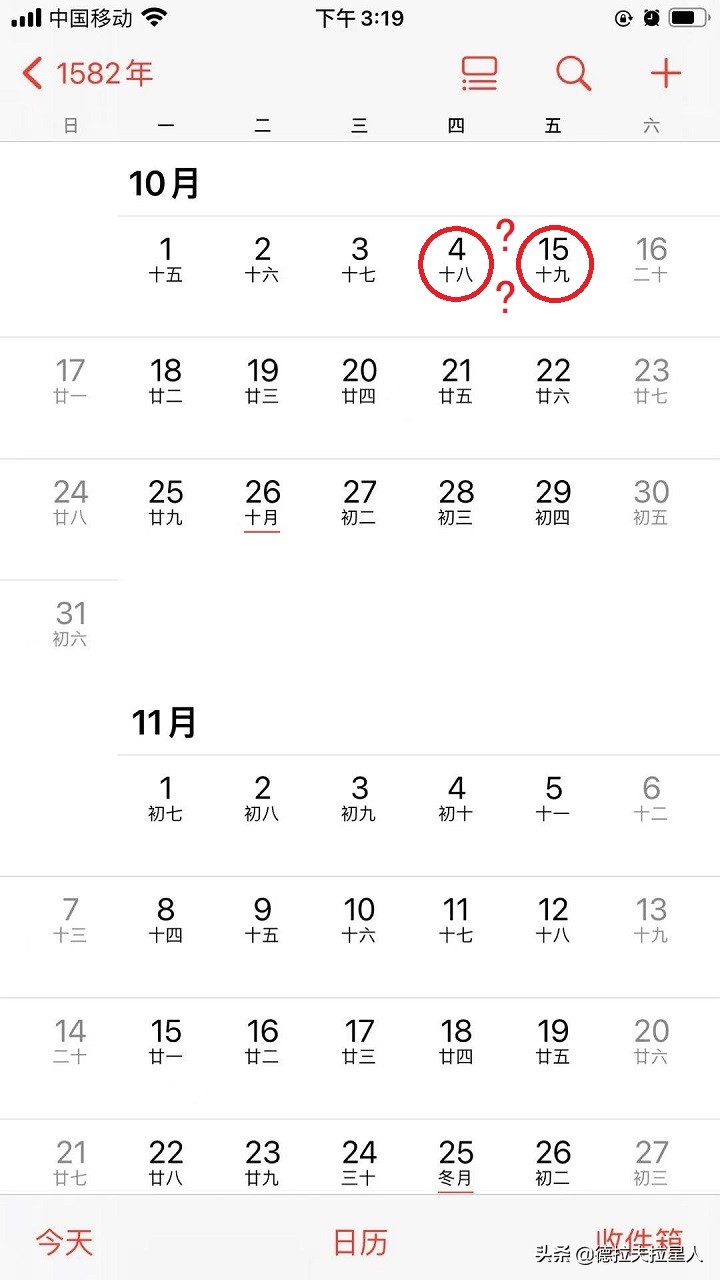Tap the 日 Sunday column header
This screenshot has width=720, height=1280.
click(70, 125)
